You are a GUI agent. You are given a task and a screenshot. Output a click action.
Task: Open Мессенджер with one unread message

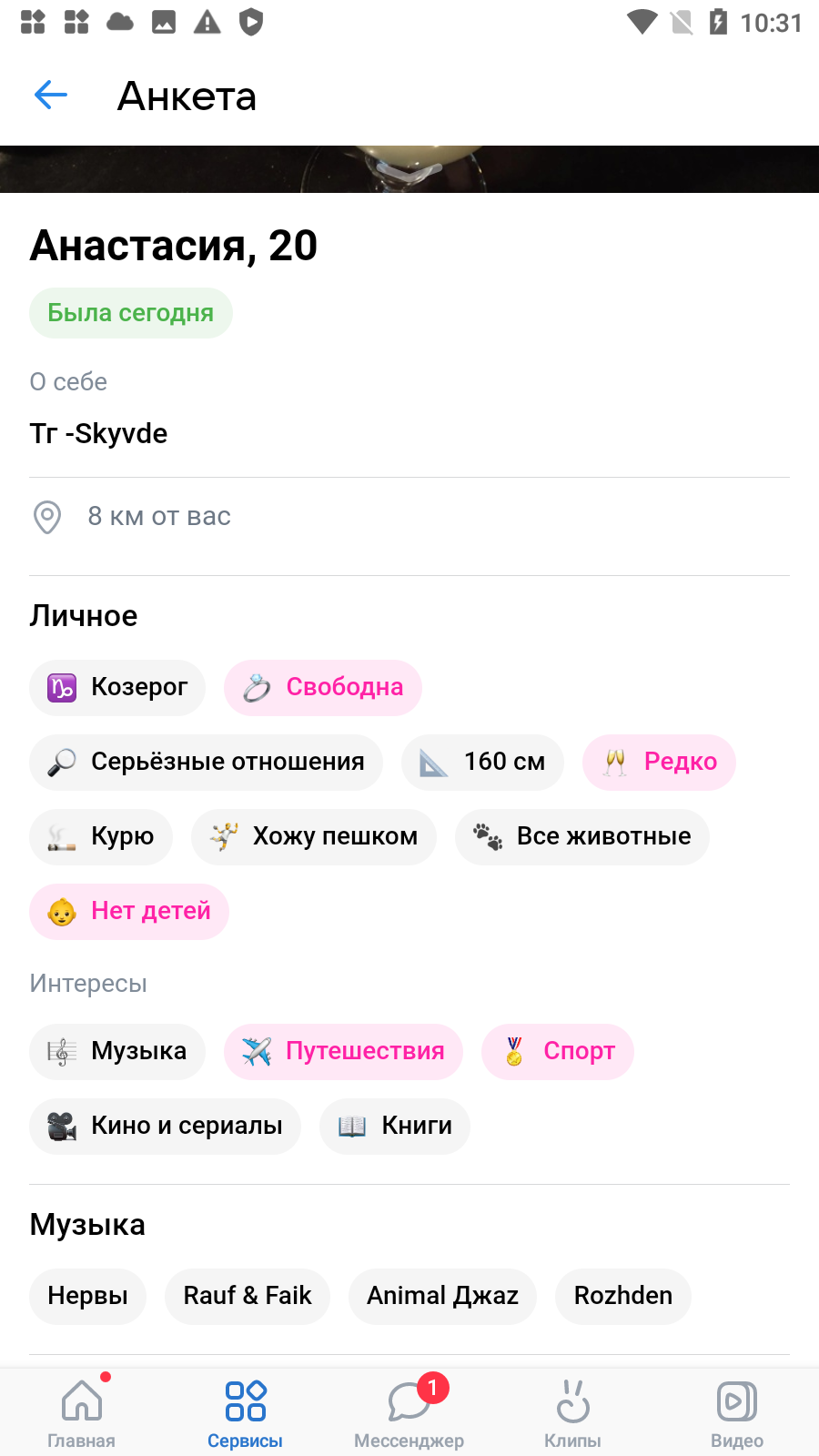point(409,1412)
